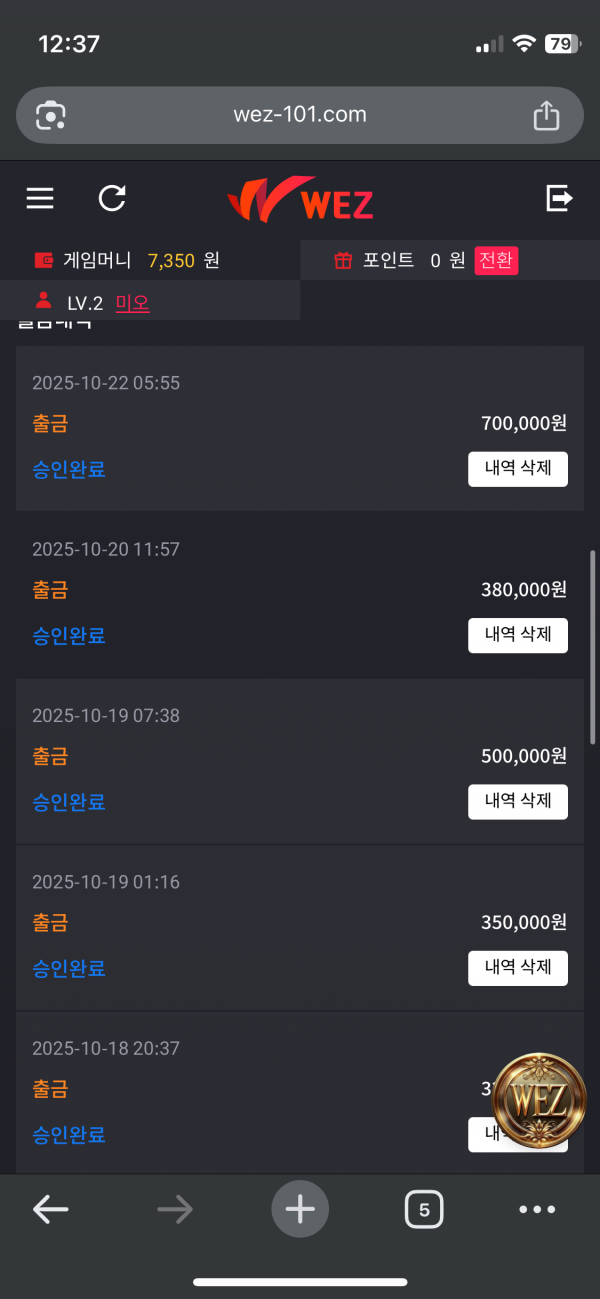Image resolution: width=600 pixels, height=1299 pixels.
Task: Tap the refresh icon beside the logo
Action: point(112,198)
